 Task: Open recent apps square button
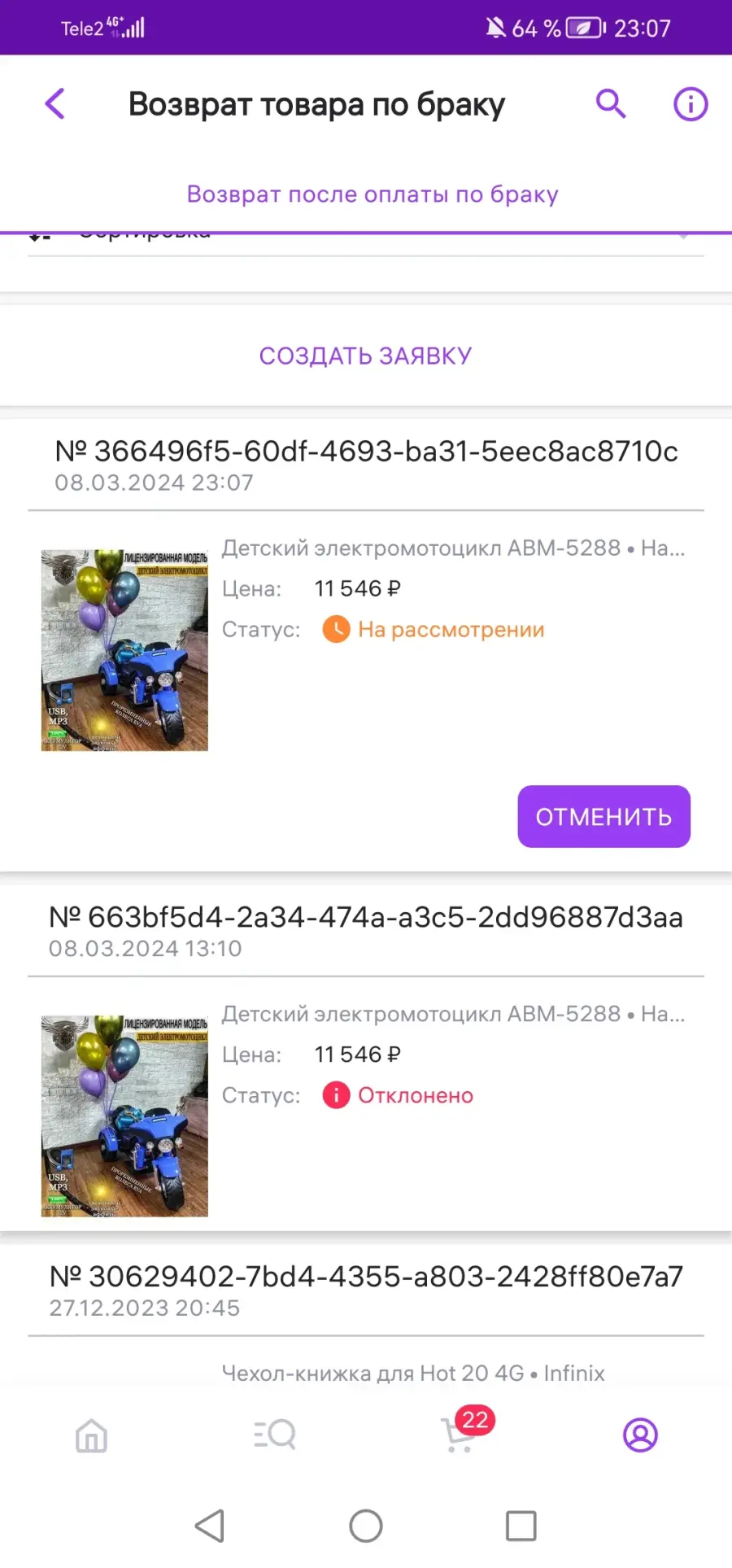pyautogui.click(x=521, y=1526)
